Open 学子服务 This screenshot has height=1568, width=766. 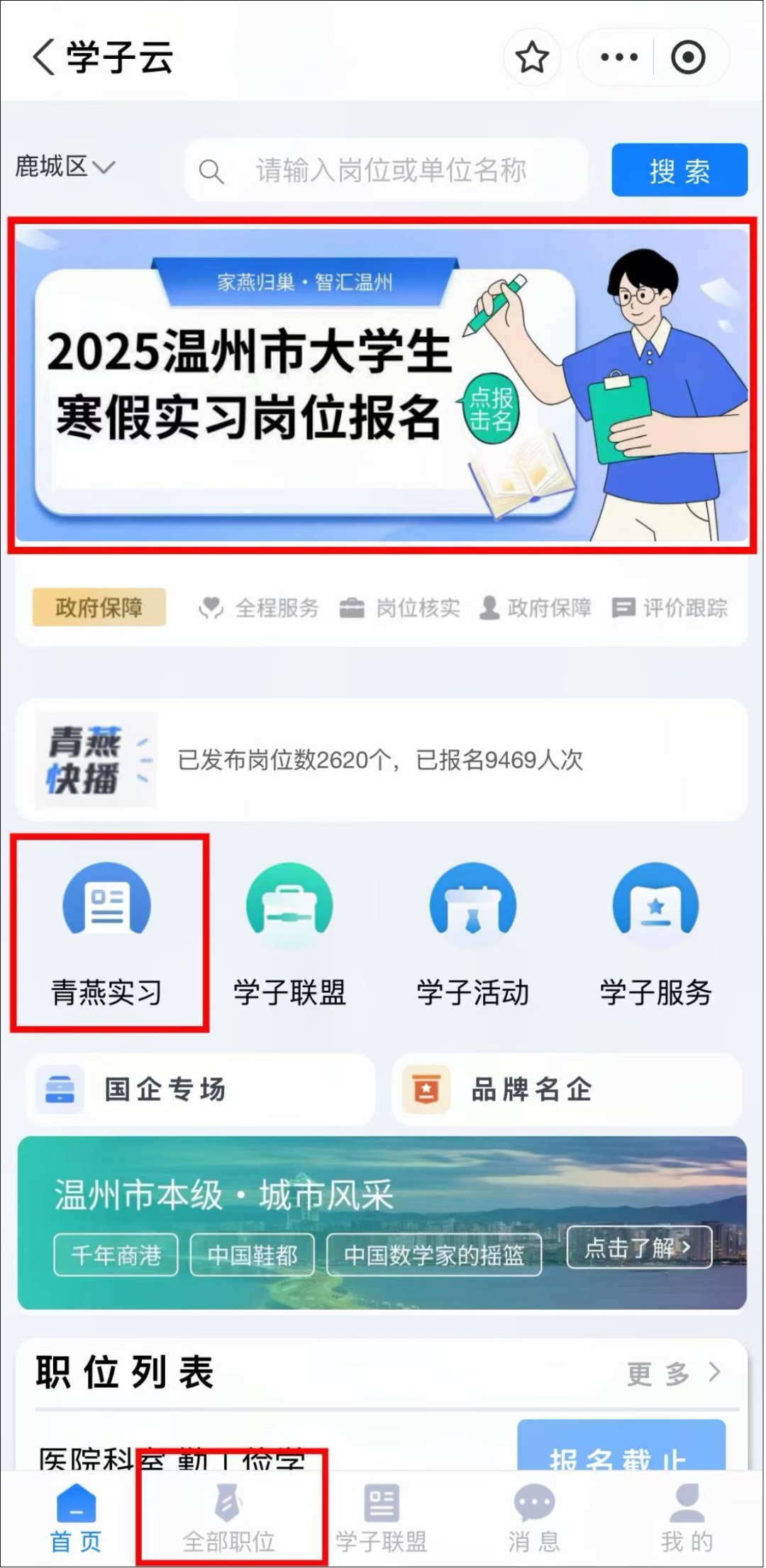pyautogui.click(x=655, y=933)
